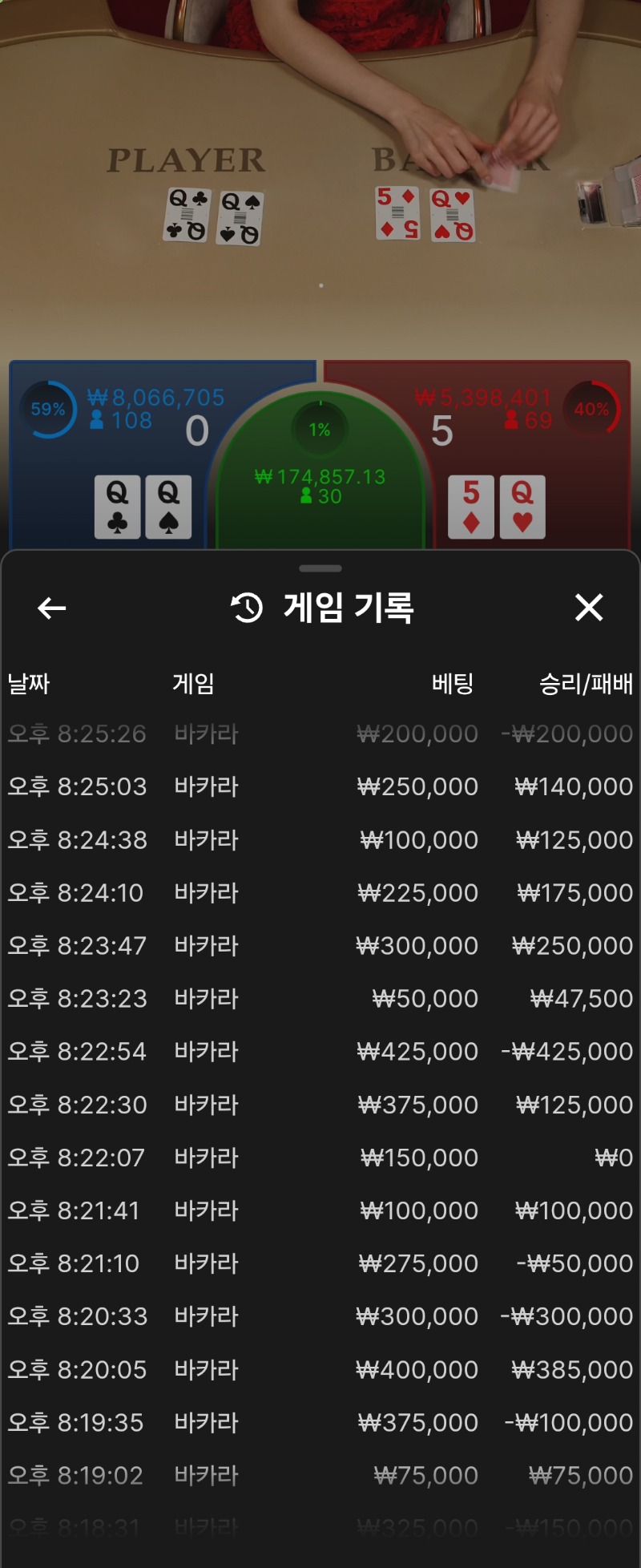Viewport: 641px width, 1568px height.
Task: Select the 8:19:35 baccarat entry
Action: pyautogui.click(x=320, y=1422)
